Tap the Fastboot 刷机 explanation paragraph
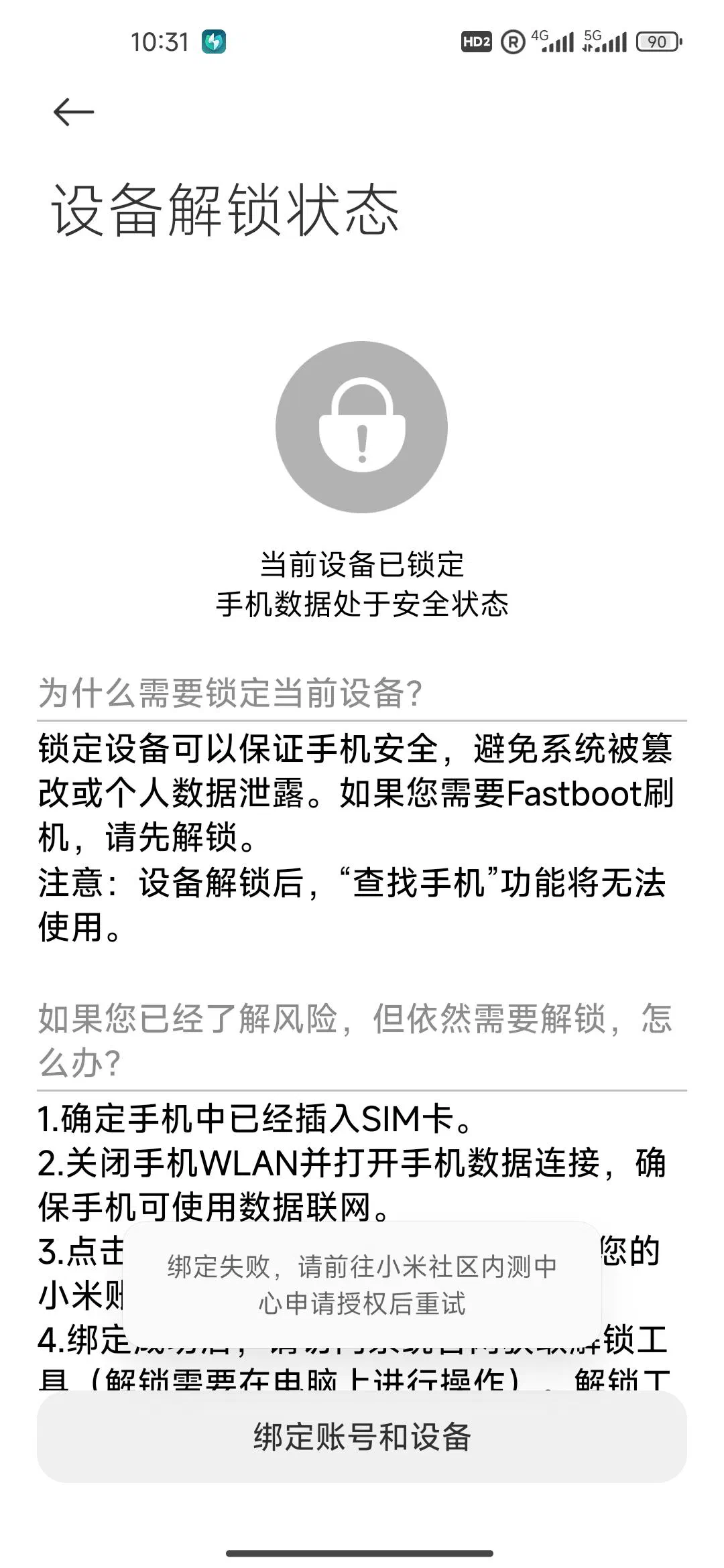 click(355, 791)
